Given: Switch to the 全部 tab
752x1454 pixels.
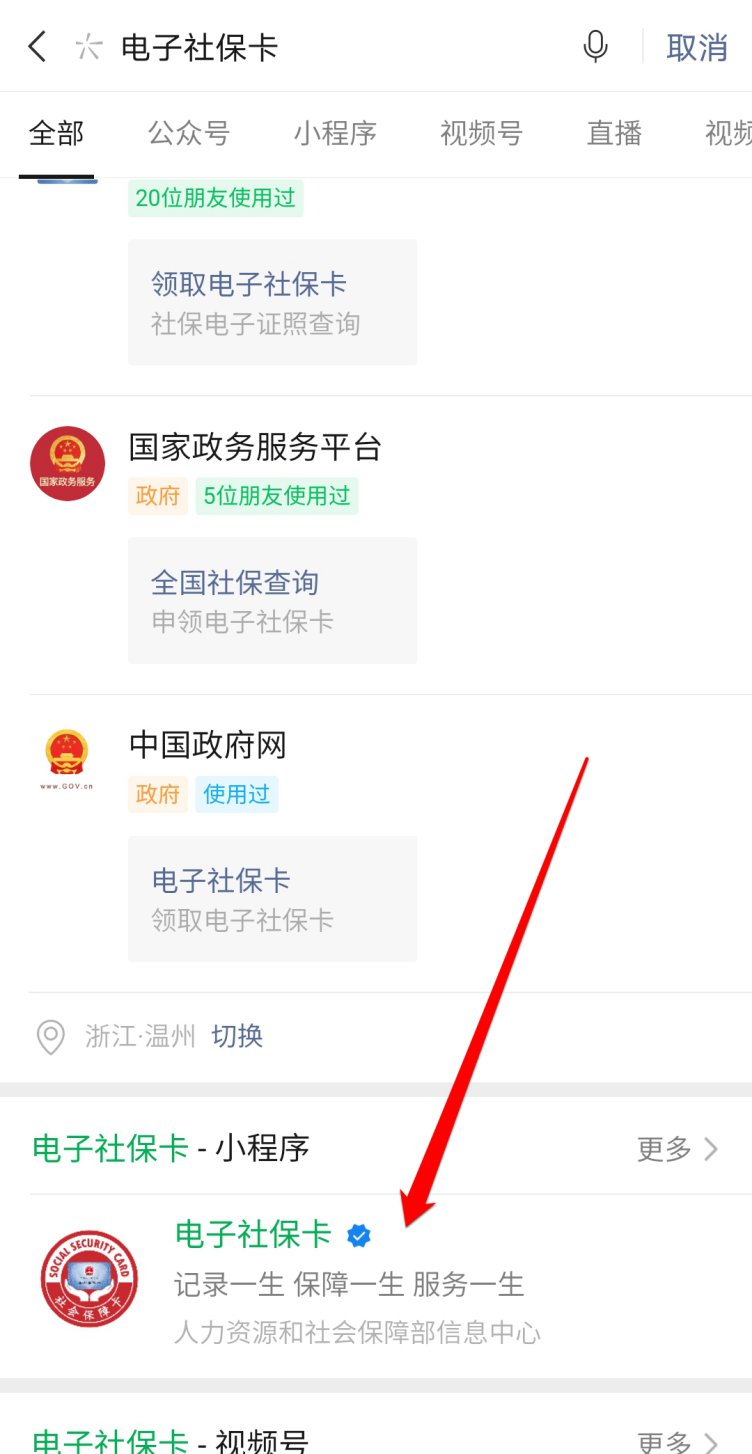Looking at the screenshot, I should (x=56, y=134).
